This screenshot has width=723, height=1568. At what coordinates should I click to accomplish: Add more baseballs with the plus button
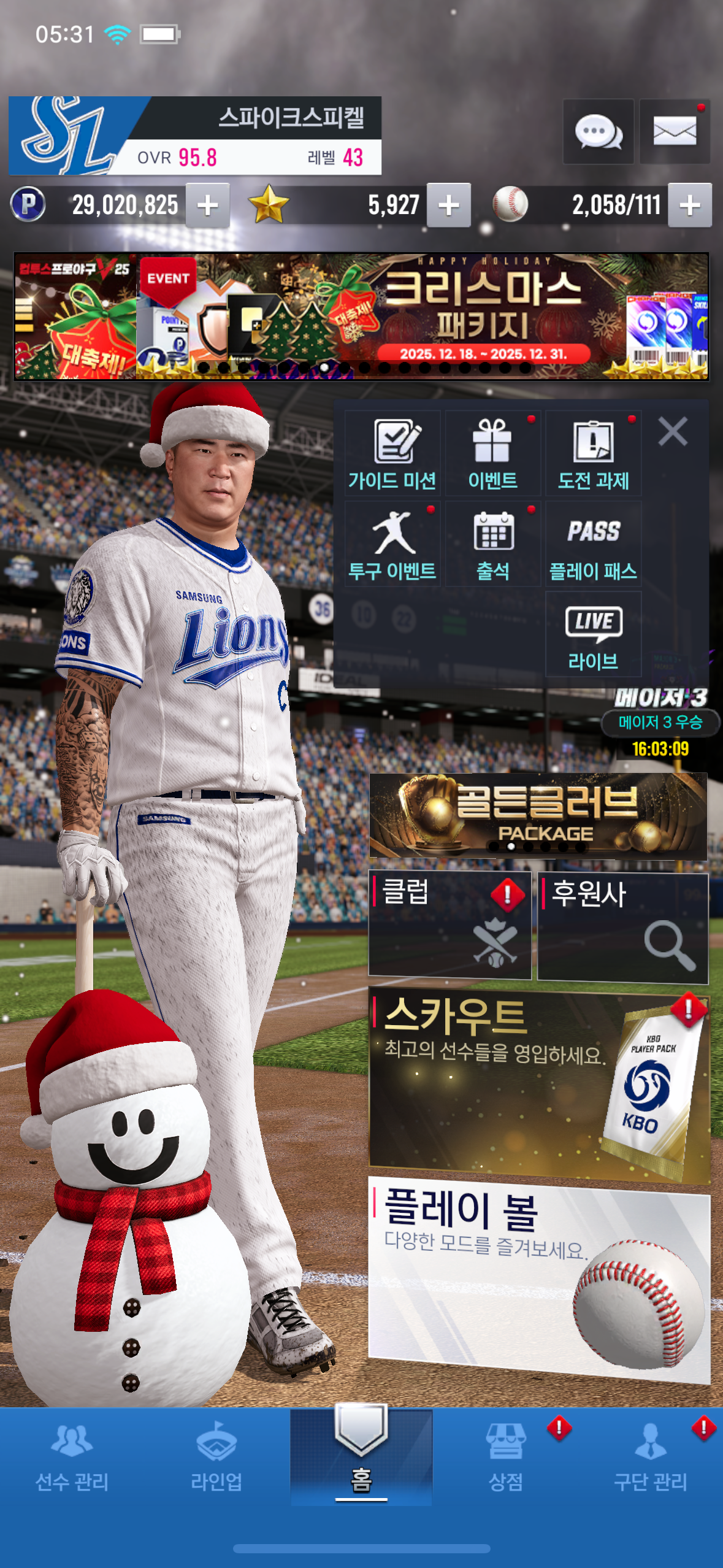click(x=690, y=206)
